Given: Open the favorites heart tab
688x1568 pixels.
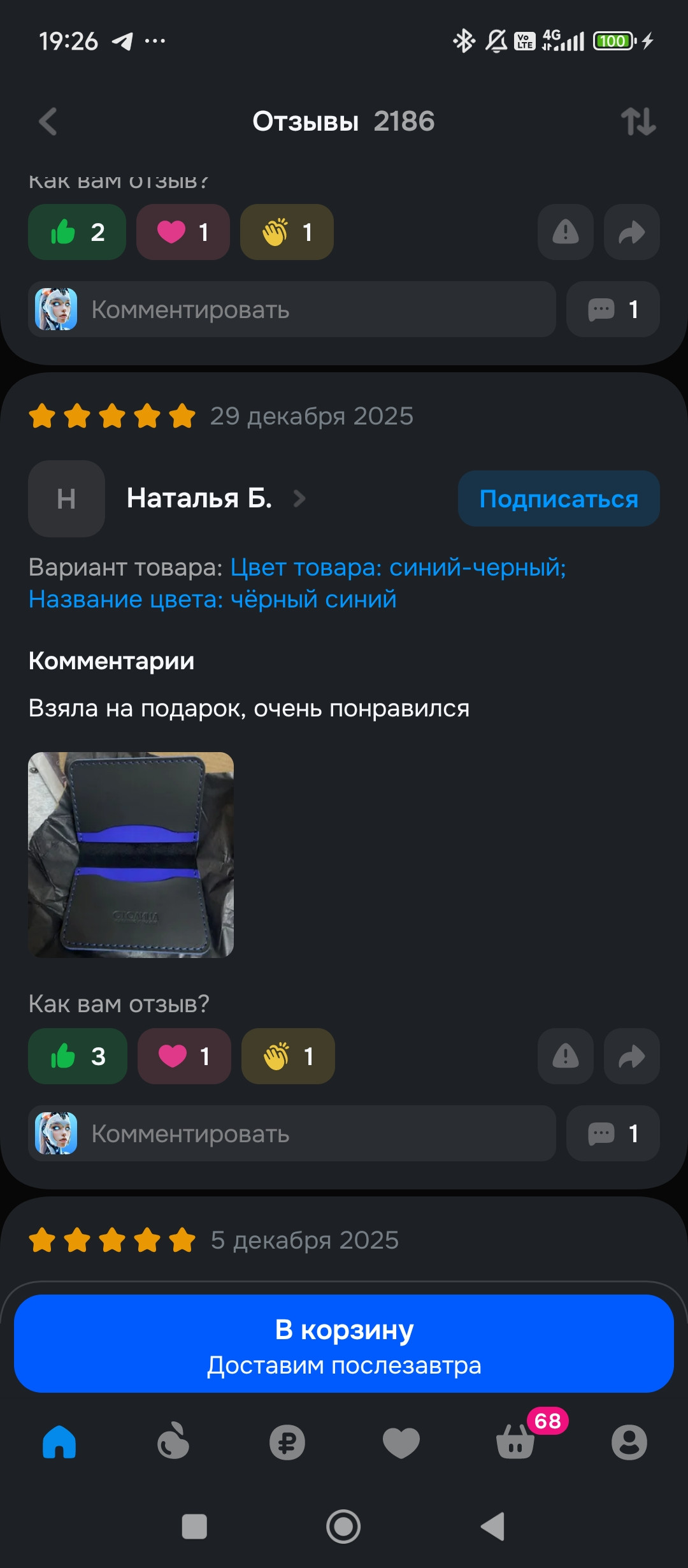Looking at the screenshot, I should pyautogui.click(x=401, y=1442).
